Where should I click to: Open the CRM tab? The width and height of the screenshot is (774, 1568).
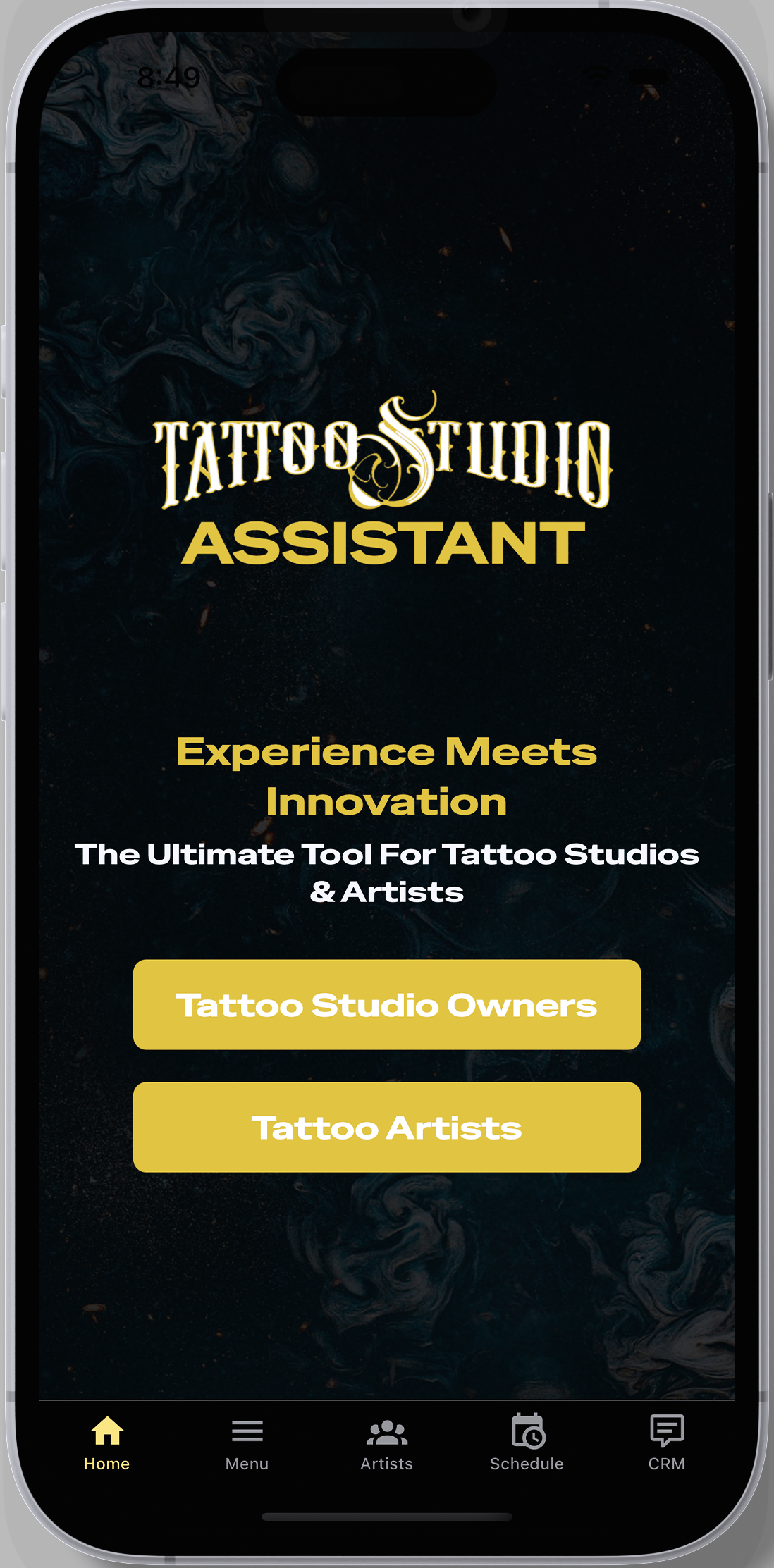pyautogui.click(x=666, y=1443)
